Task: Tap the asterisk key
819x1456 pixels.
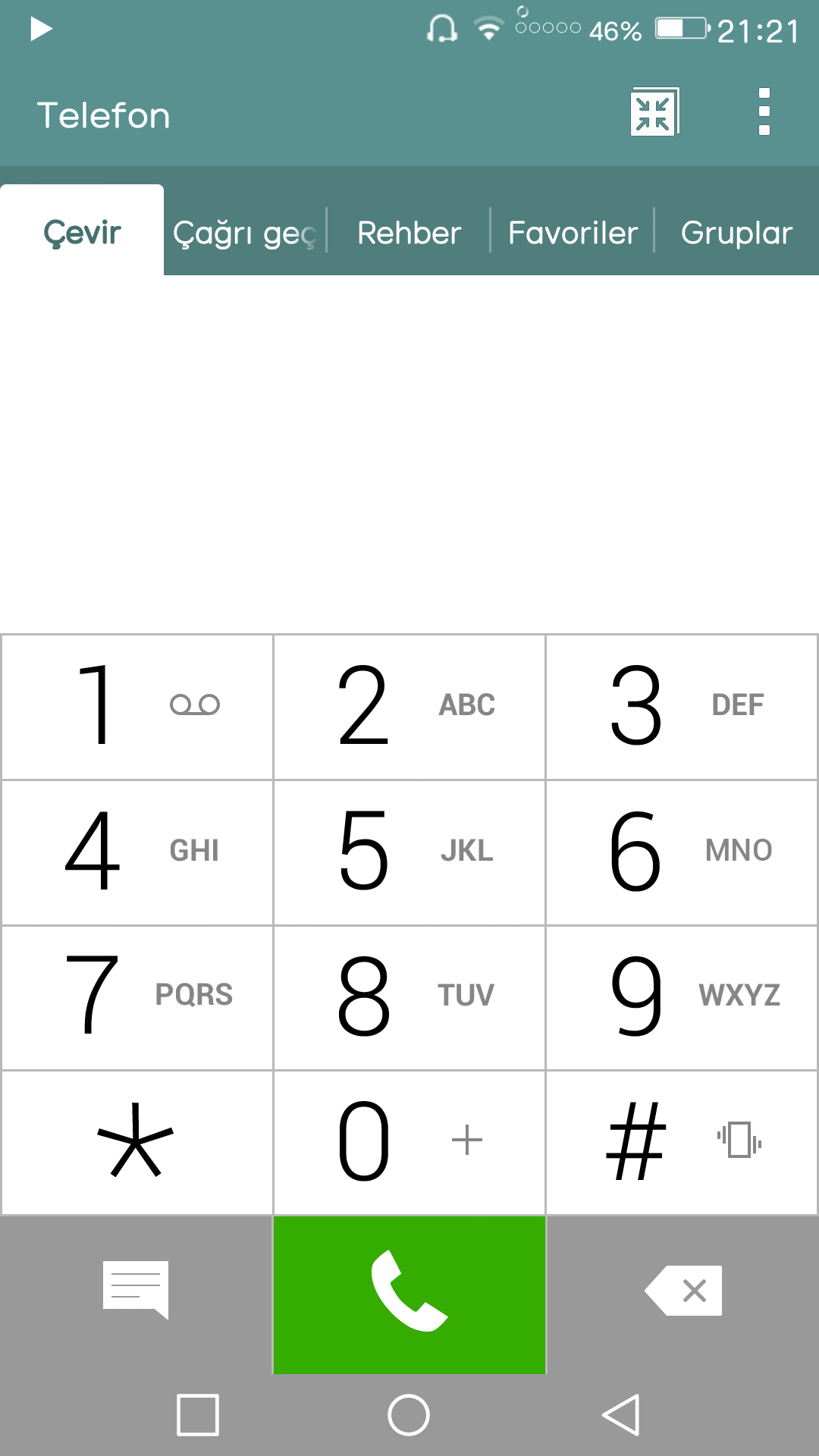Action: tap(137, 1143)
